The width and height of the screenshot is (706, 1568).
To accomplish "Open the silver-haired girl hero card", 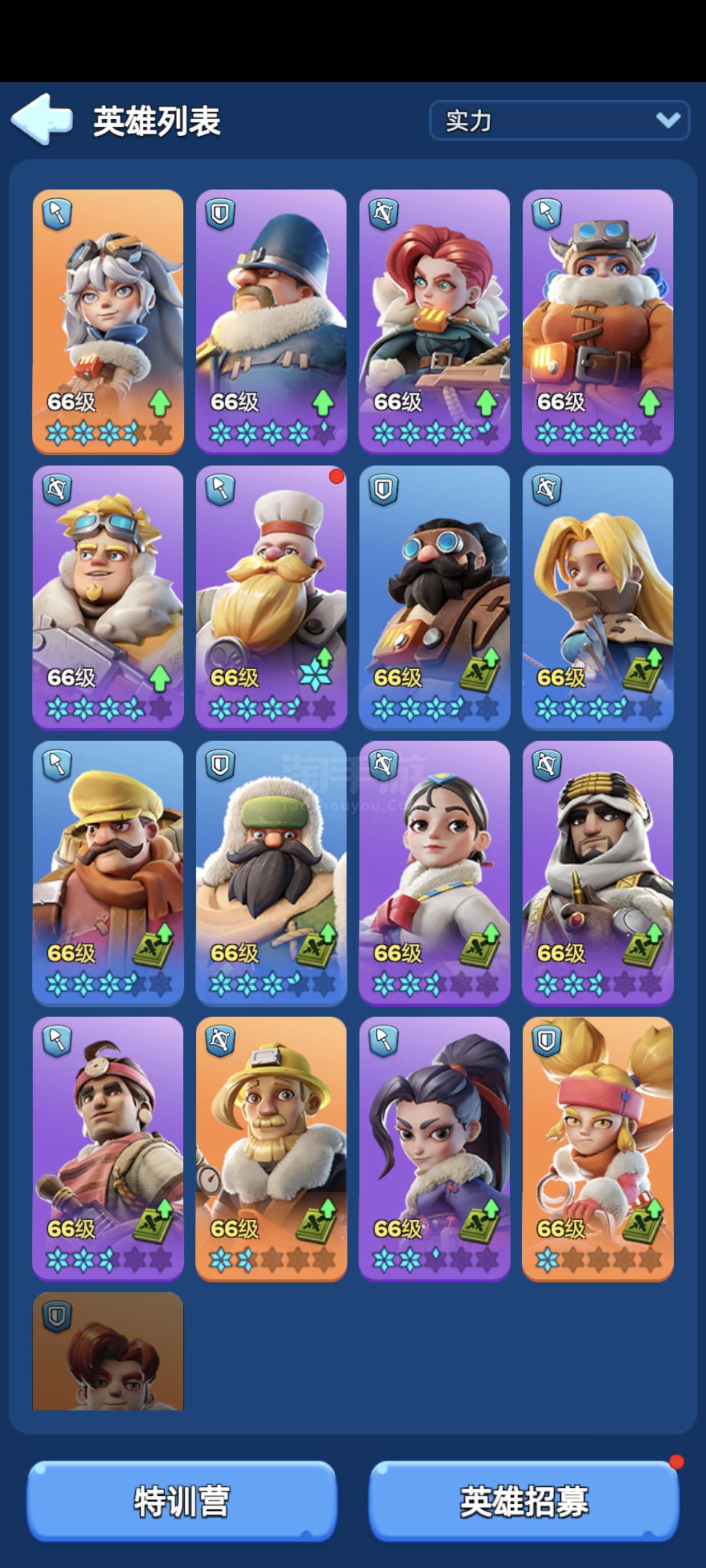I will tap(108, 322).
